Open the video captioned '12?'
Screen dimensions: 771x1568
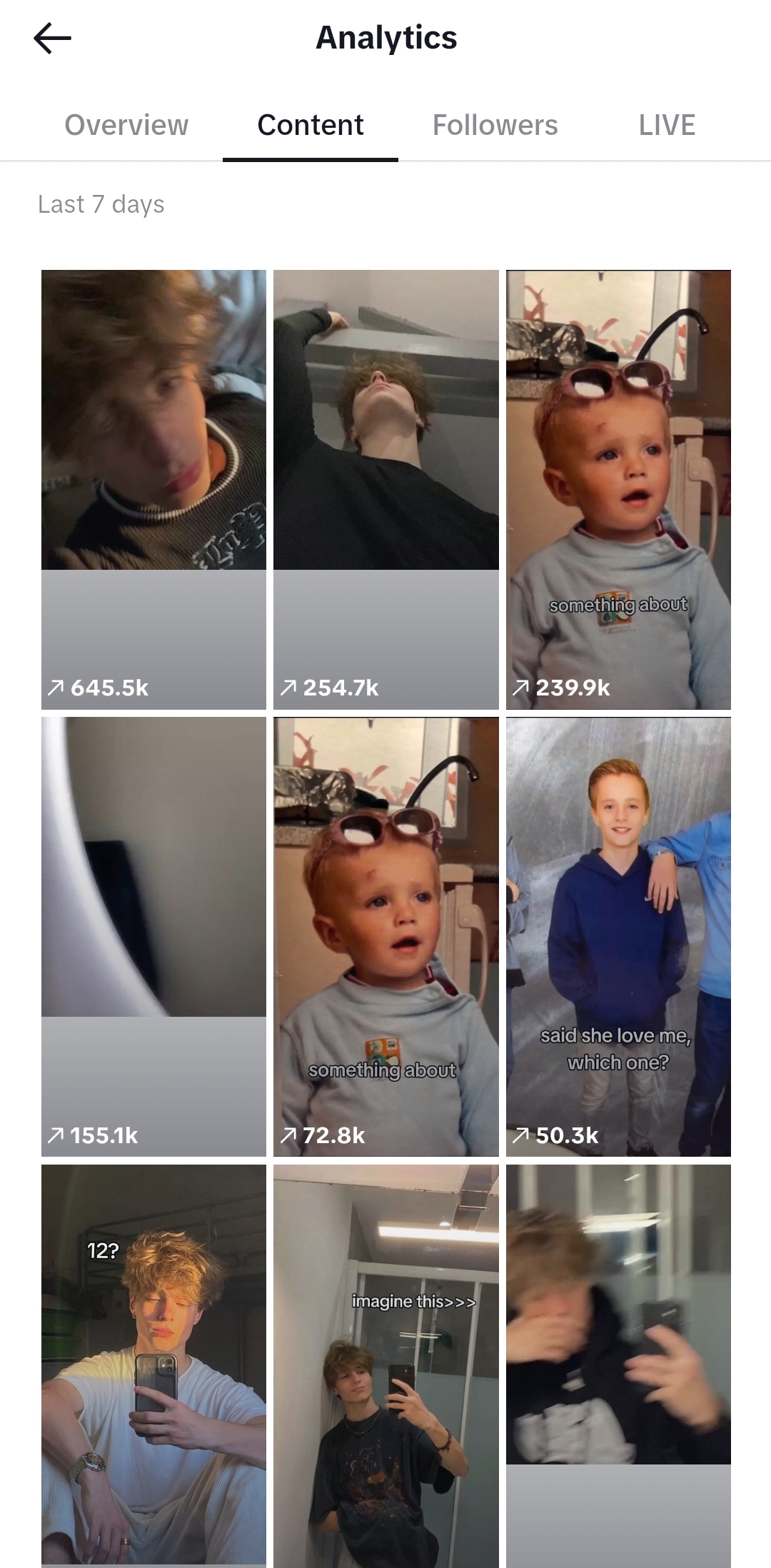(x=153, y=1364)
